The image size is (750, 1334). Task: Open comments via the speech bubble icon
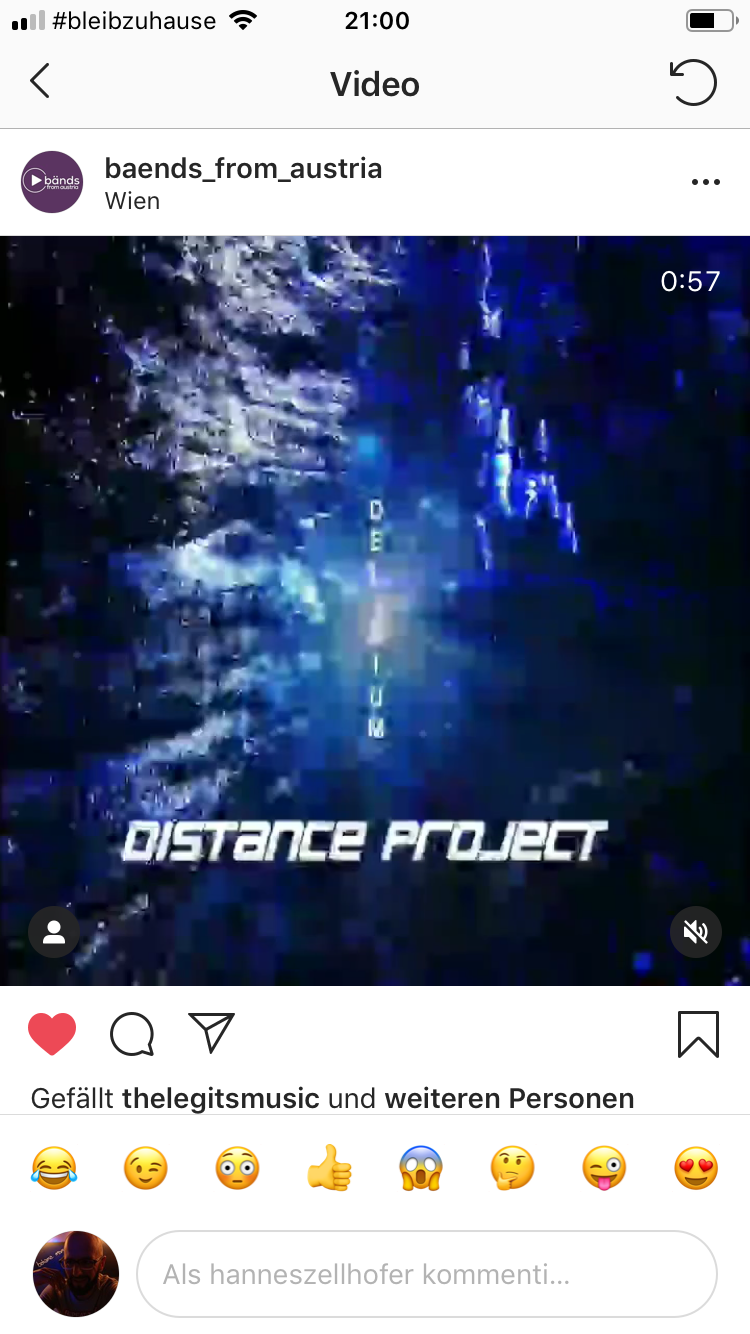(x=132, y=1034)
